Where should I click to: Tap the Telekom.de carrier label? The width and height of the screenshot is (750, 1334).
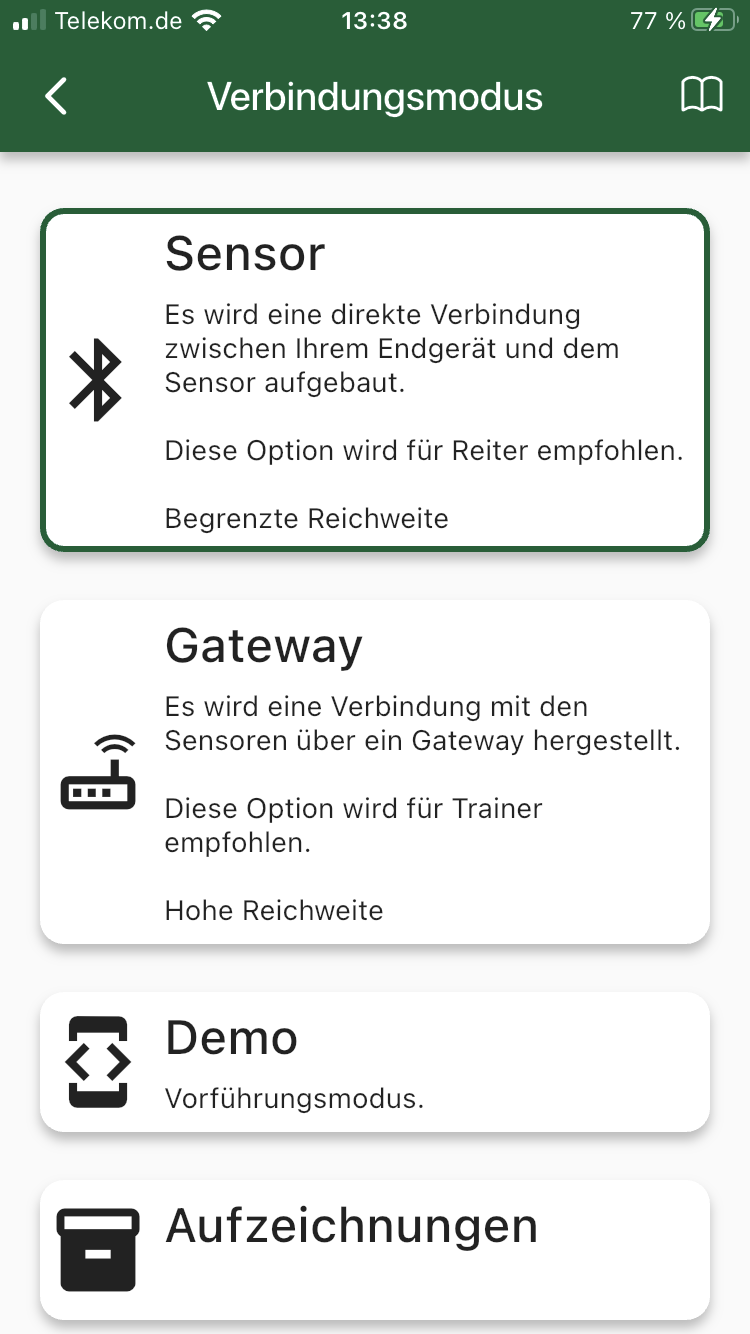coord(115,19)
